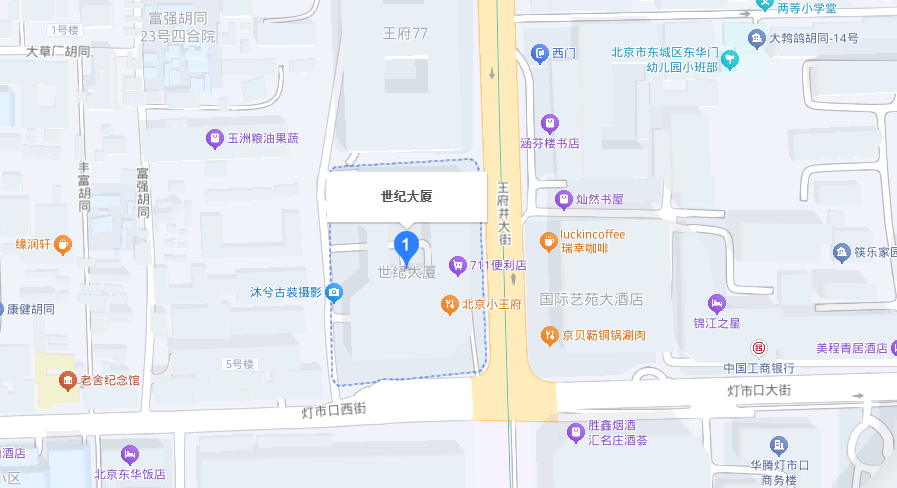Select the 中国工商银行 bank marker

[759, 347]
